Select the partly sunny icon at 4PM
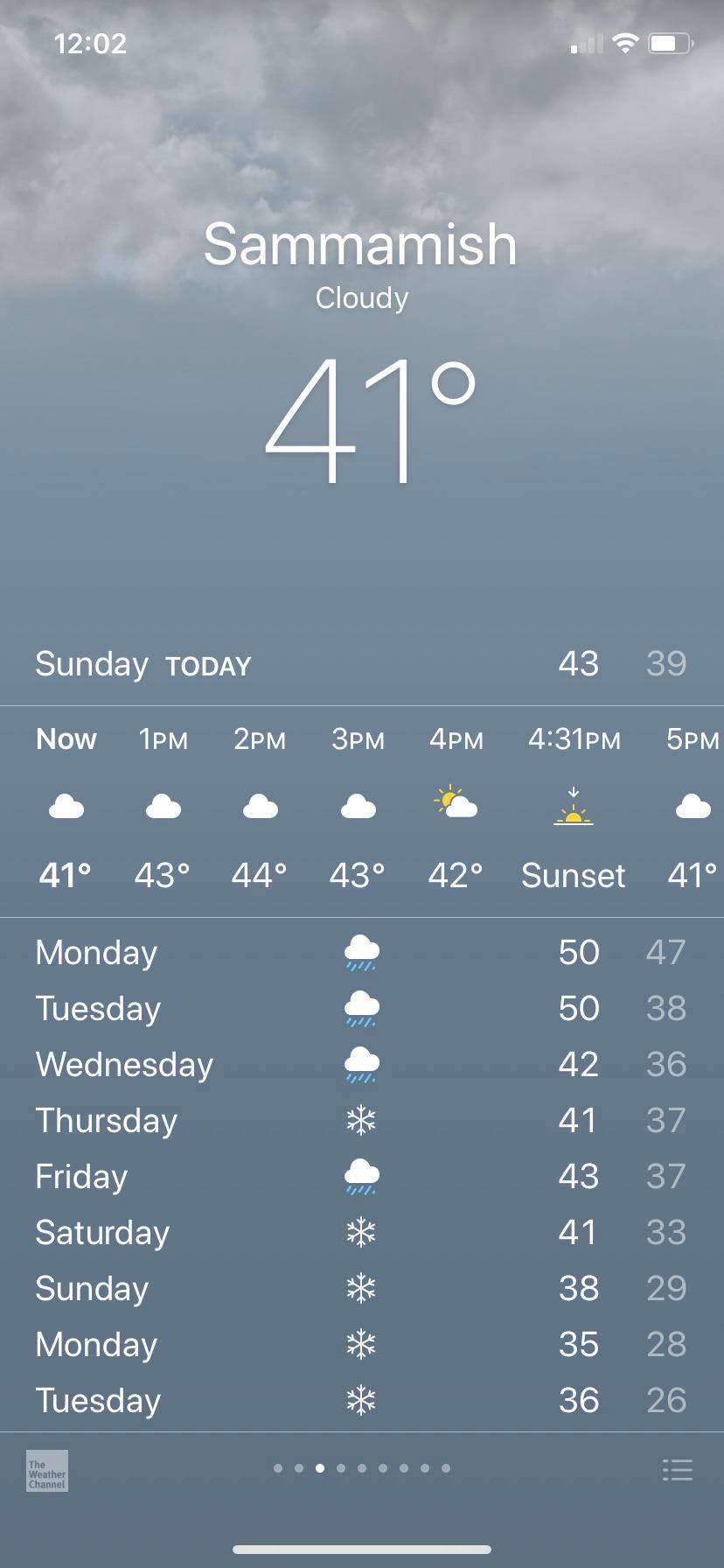The image size is (724, 1568). 454,804
